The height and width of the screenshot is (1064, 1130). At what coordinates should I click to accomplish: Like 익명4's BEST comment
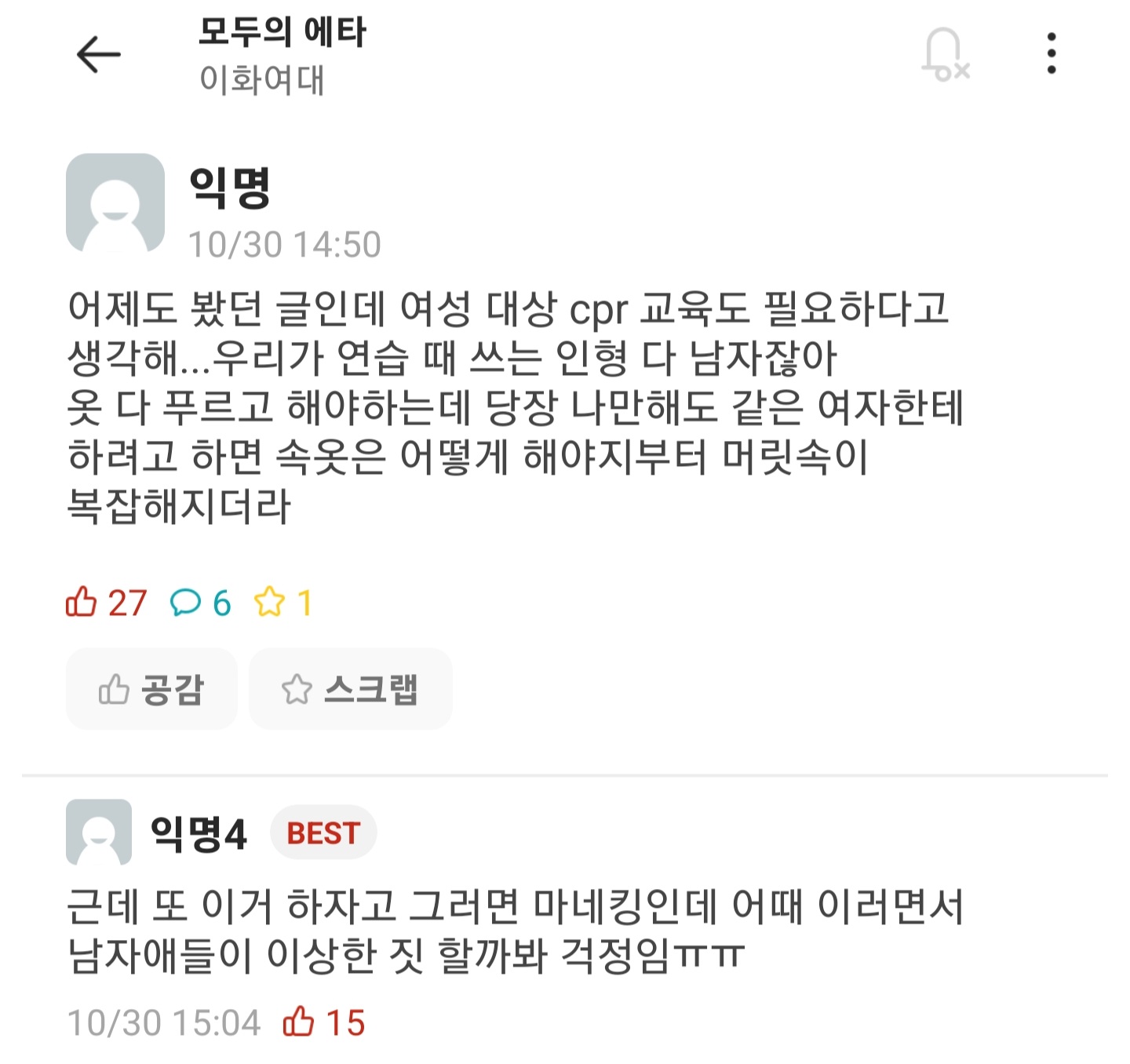(299, 1022)
